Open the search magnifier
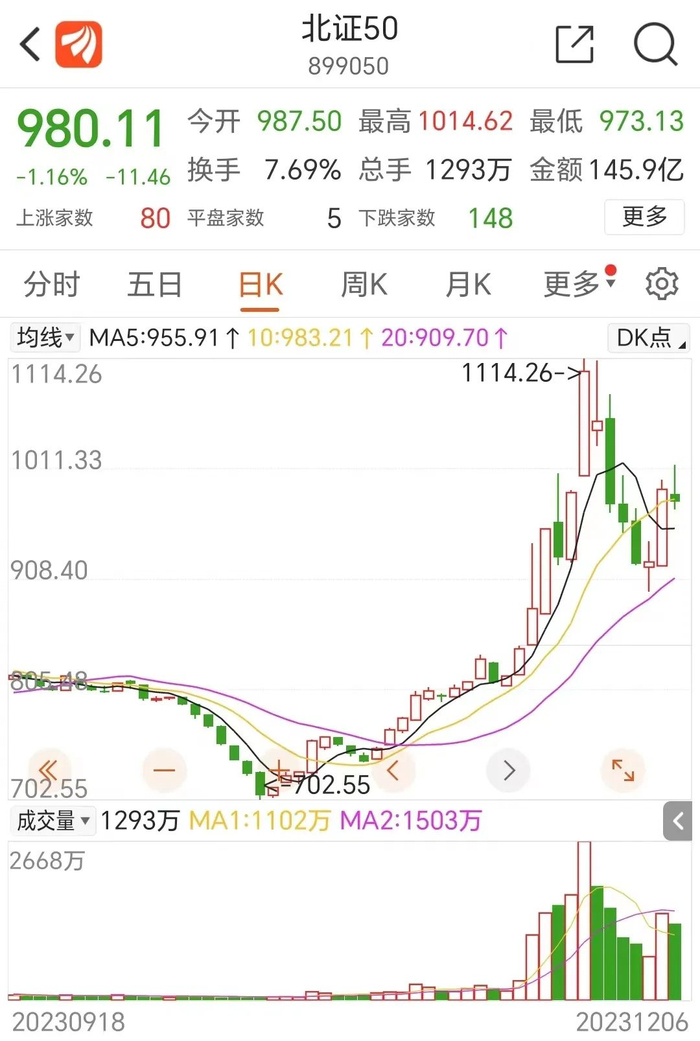The width and height of the screenshot is (700, 1041). click(656, 45)
